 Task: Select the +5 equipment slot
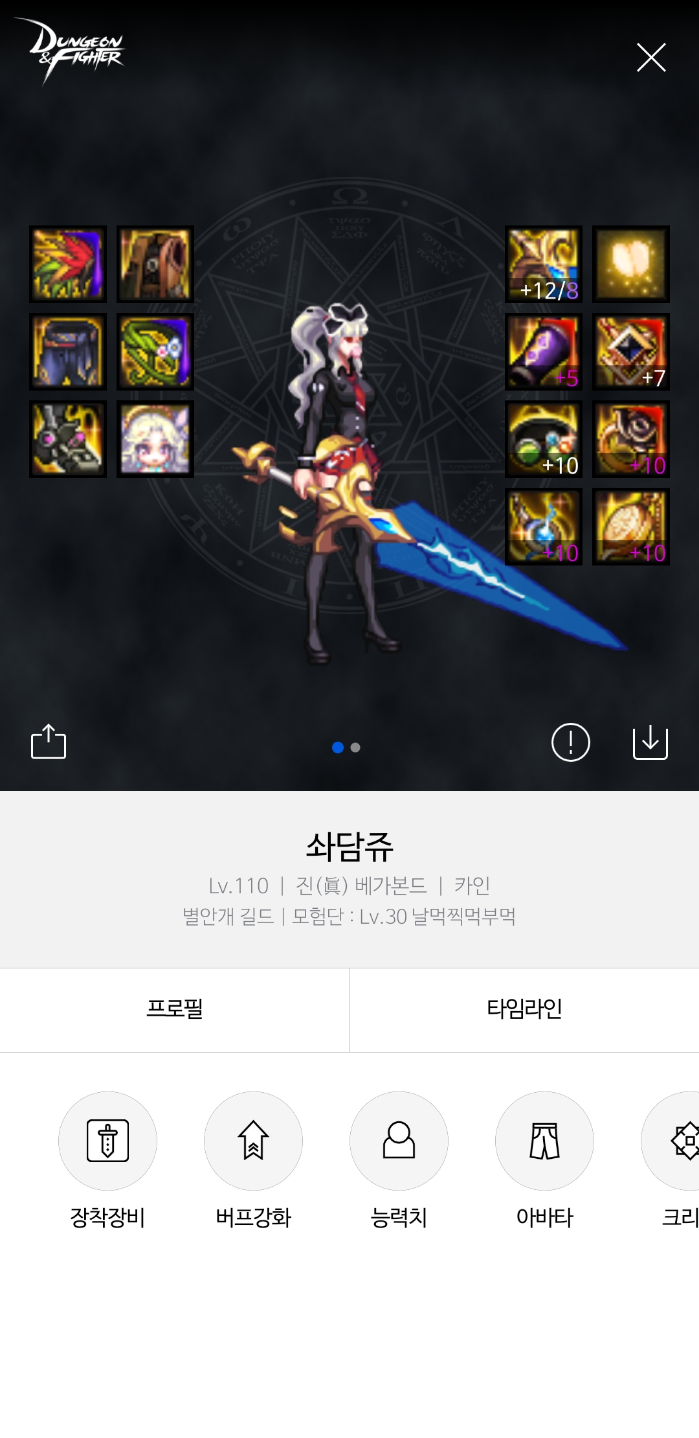coord(543,352)
